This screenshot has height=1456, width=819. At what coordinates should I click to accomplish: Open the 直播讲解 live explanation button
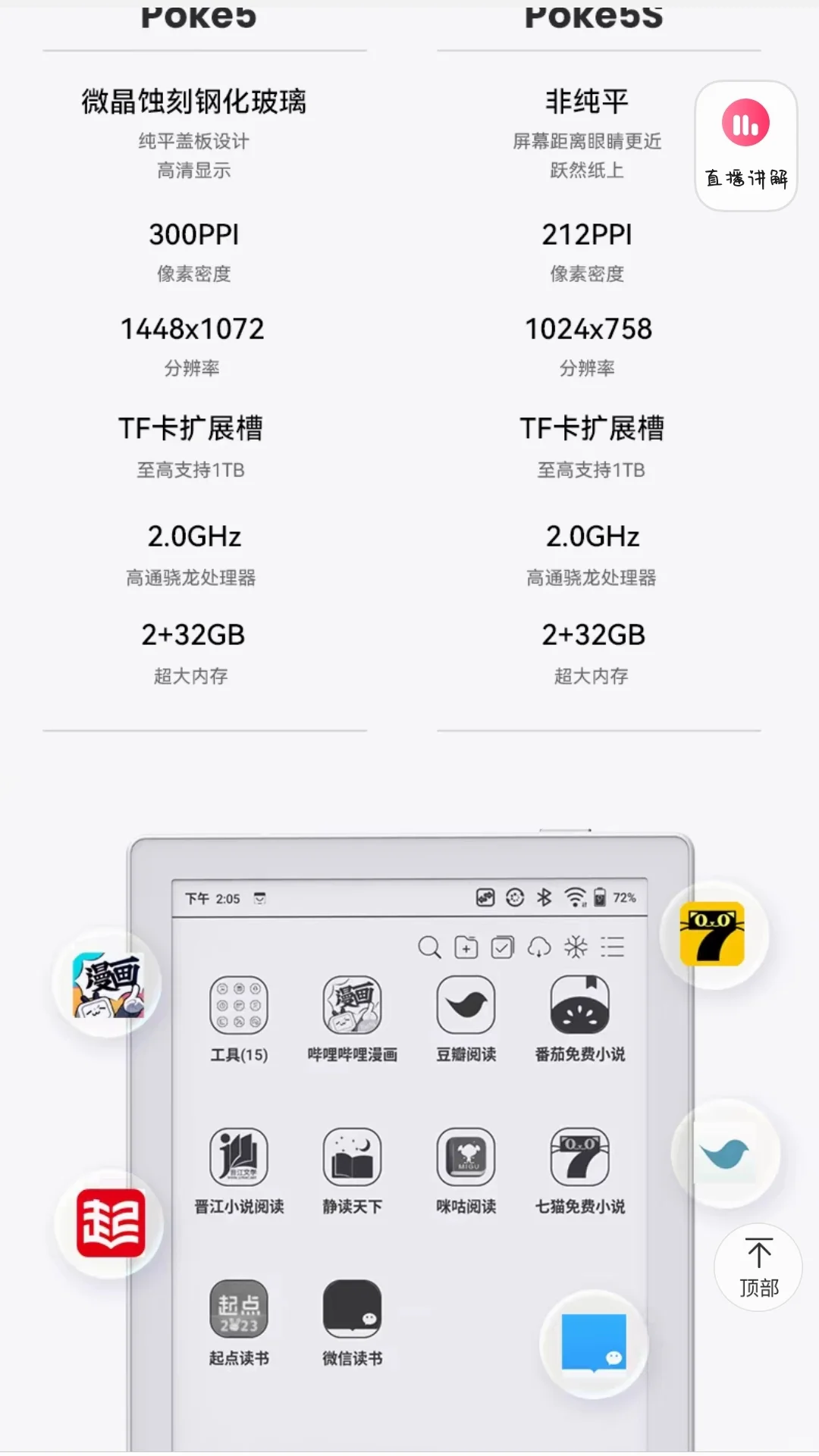point(746,146)
